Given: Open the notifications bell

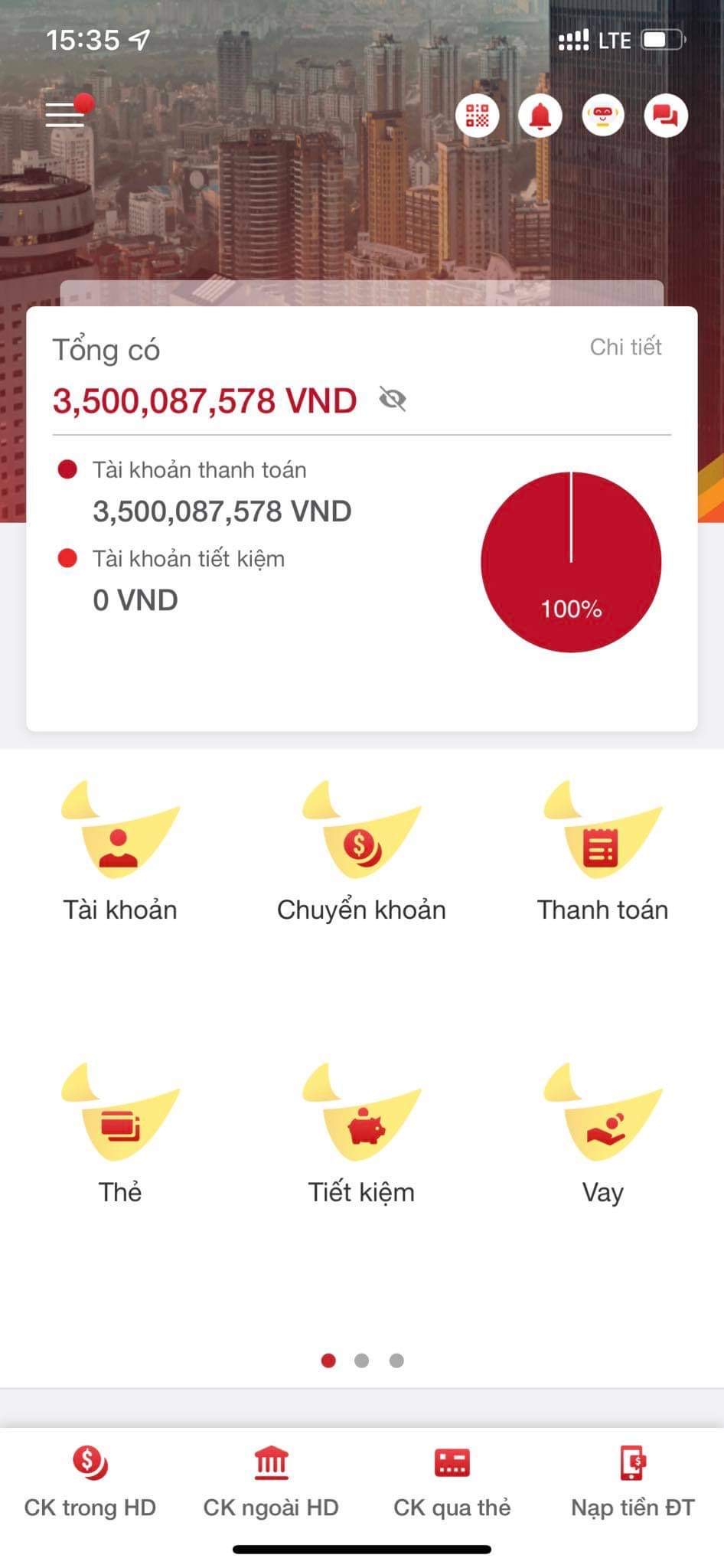Looking at the screenshot, I should [540, 116].
